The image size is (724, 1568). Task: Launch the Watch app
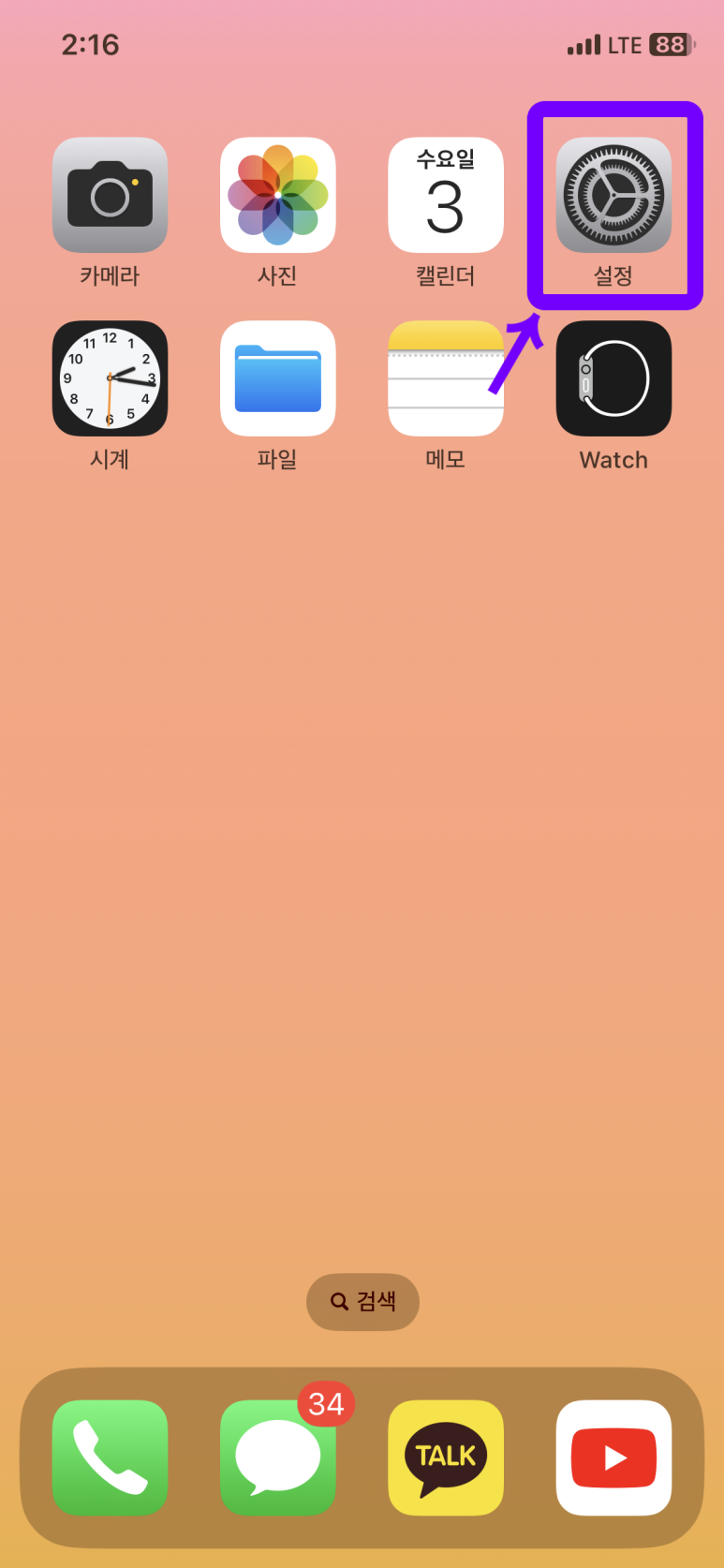tap(613, 378)
